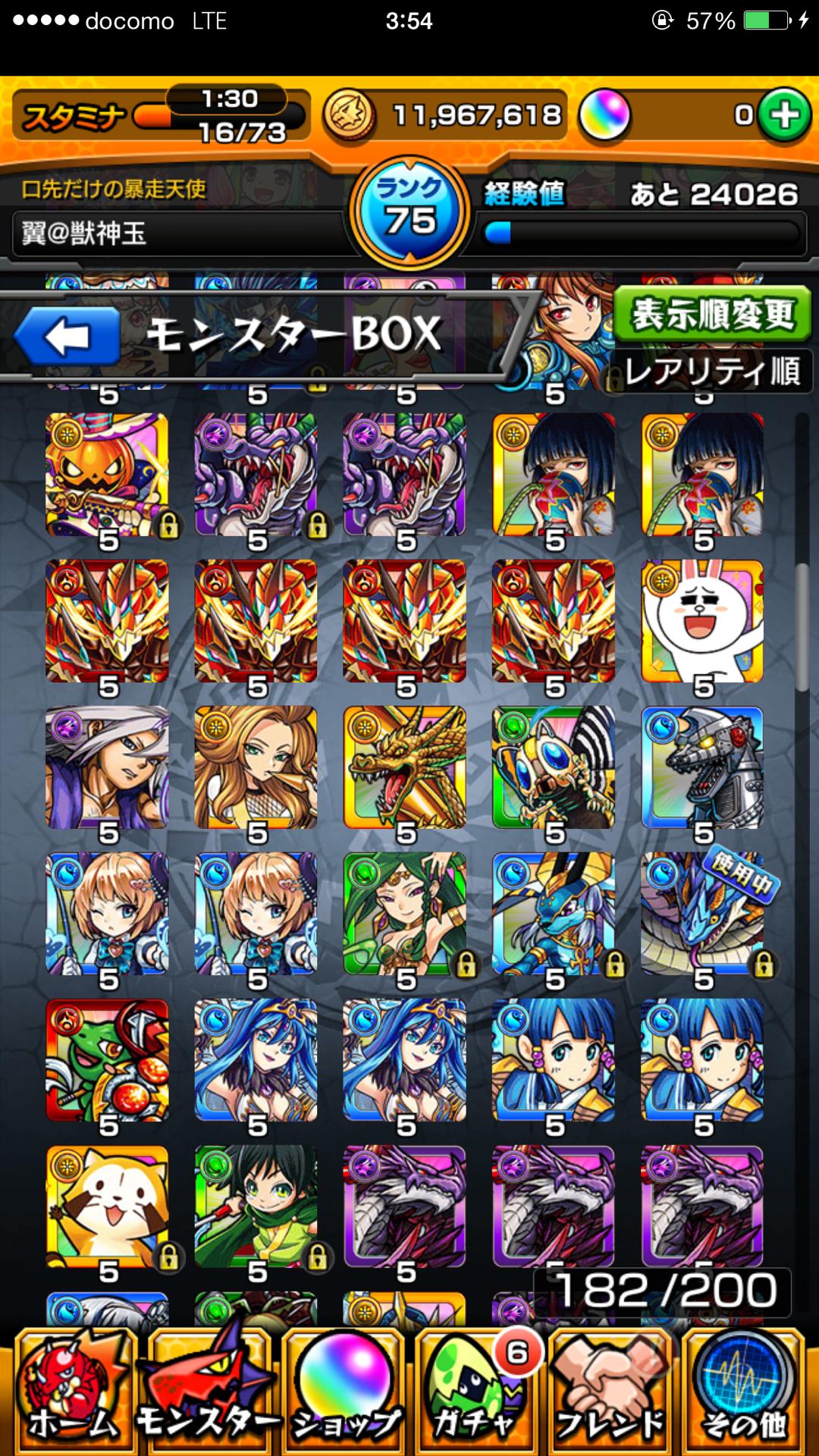Viewport: 819px width, 1456px height.
Task: Tap 表示順変更 to change sort order
Action: (x=712, y=314)
